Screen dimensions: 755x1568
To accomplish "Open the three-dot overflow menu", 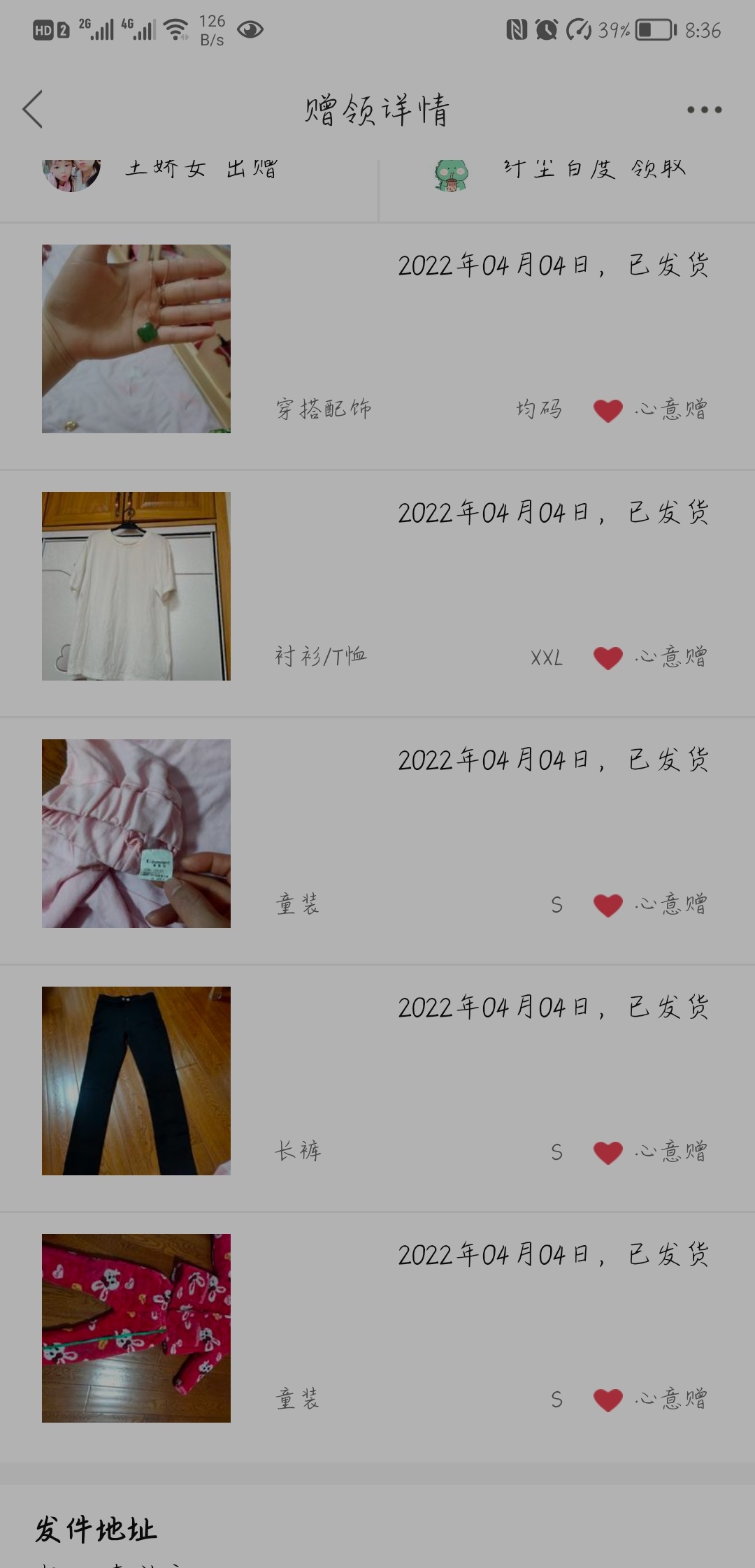I will 704,110.
